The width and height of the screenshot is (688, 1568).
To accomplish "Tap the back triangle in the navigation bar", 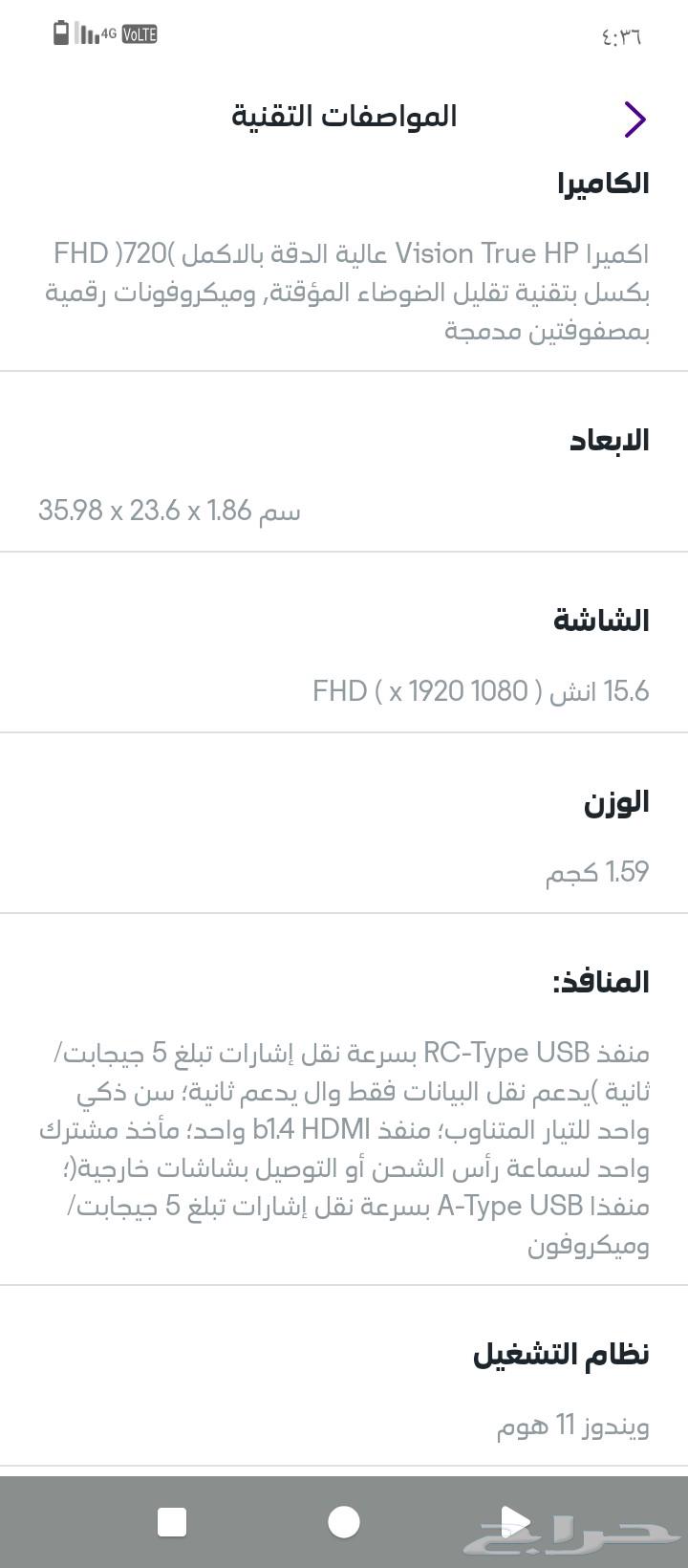I will tap(514, 1522).
